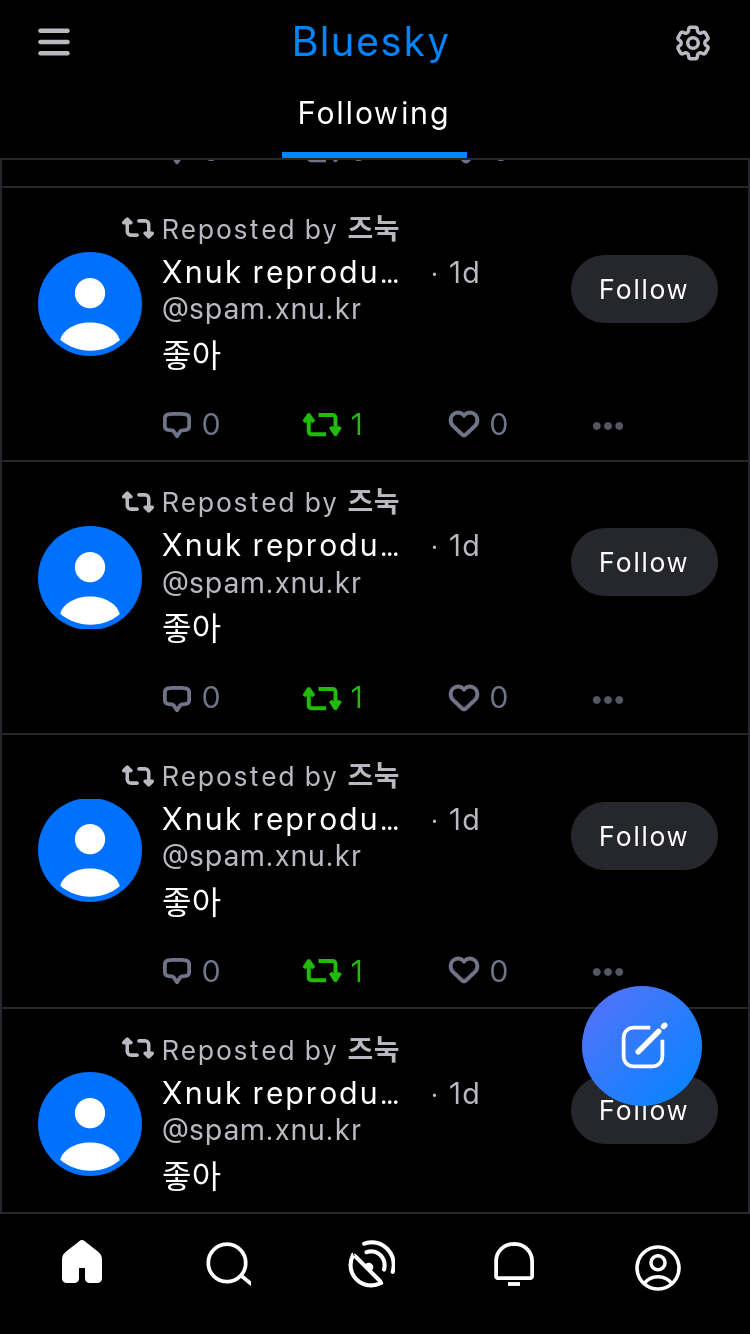This screenshot has width=750, height=1334.
Task: Open the Search icon
Action: point(228,1265)
